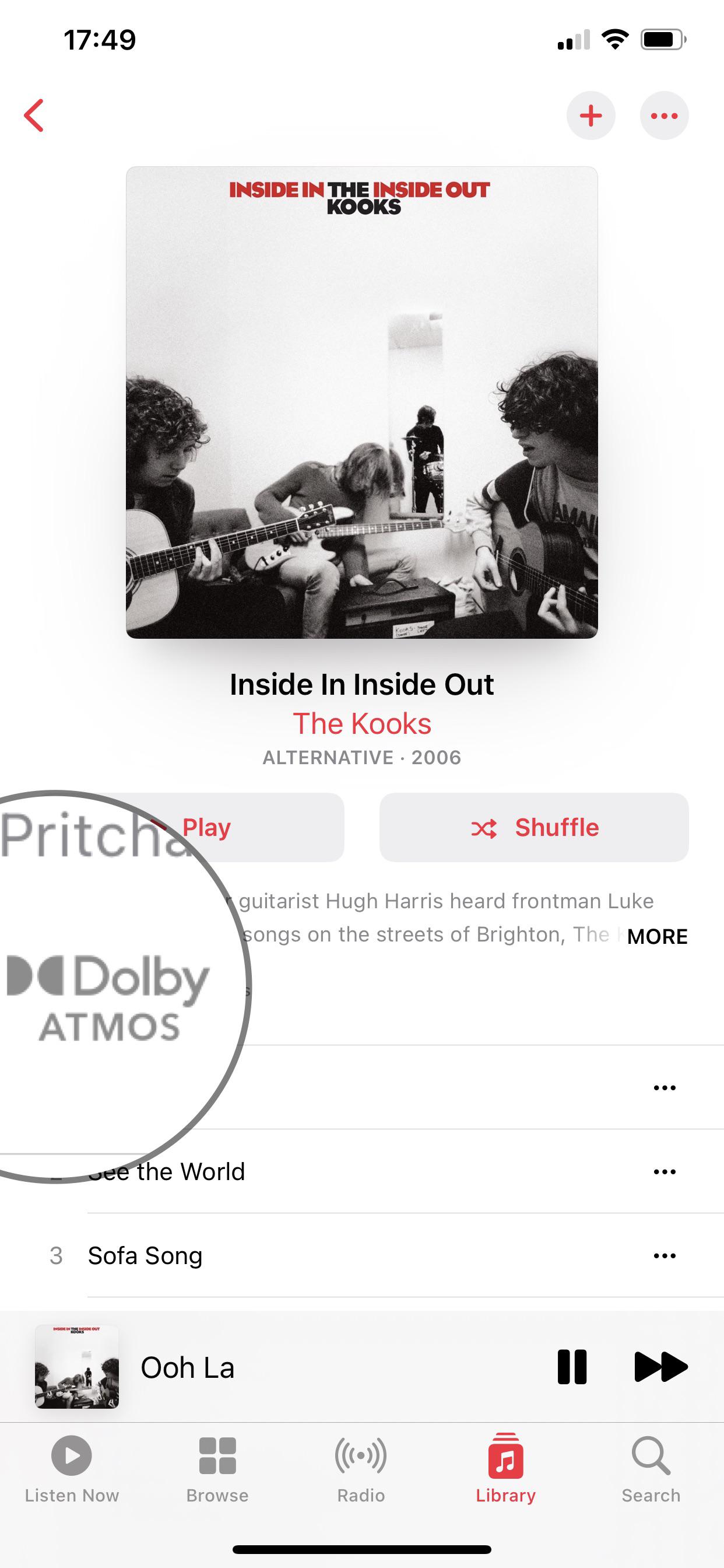Add the album with the plus icon
The height and width of the screenshot is (1568, 724).
click(x=590, y=116)
